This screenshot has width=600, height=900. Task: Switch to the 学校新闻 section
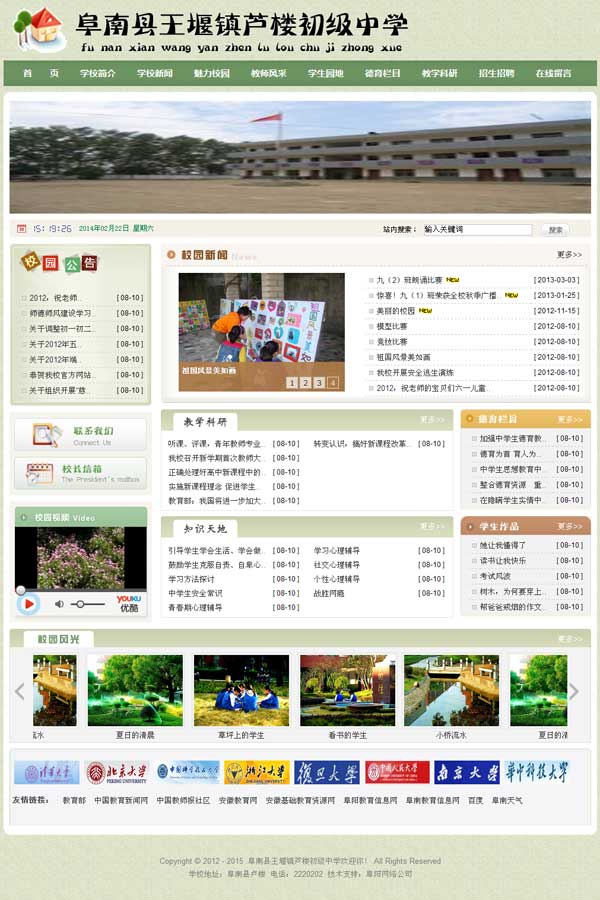(155, 73)
